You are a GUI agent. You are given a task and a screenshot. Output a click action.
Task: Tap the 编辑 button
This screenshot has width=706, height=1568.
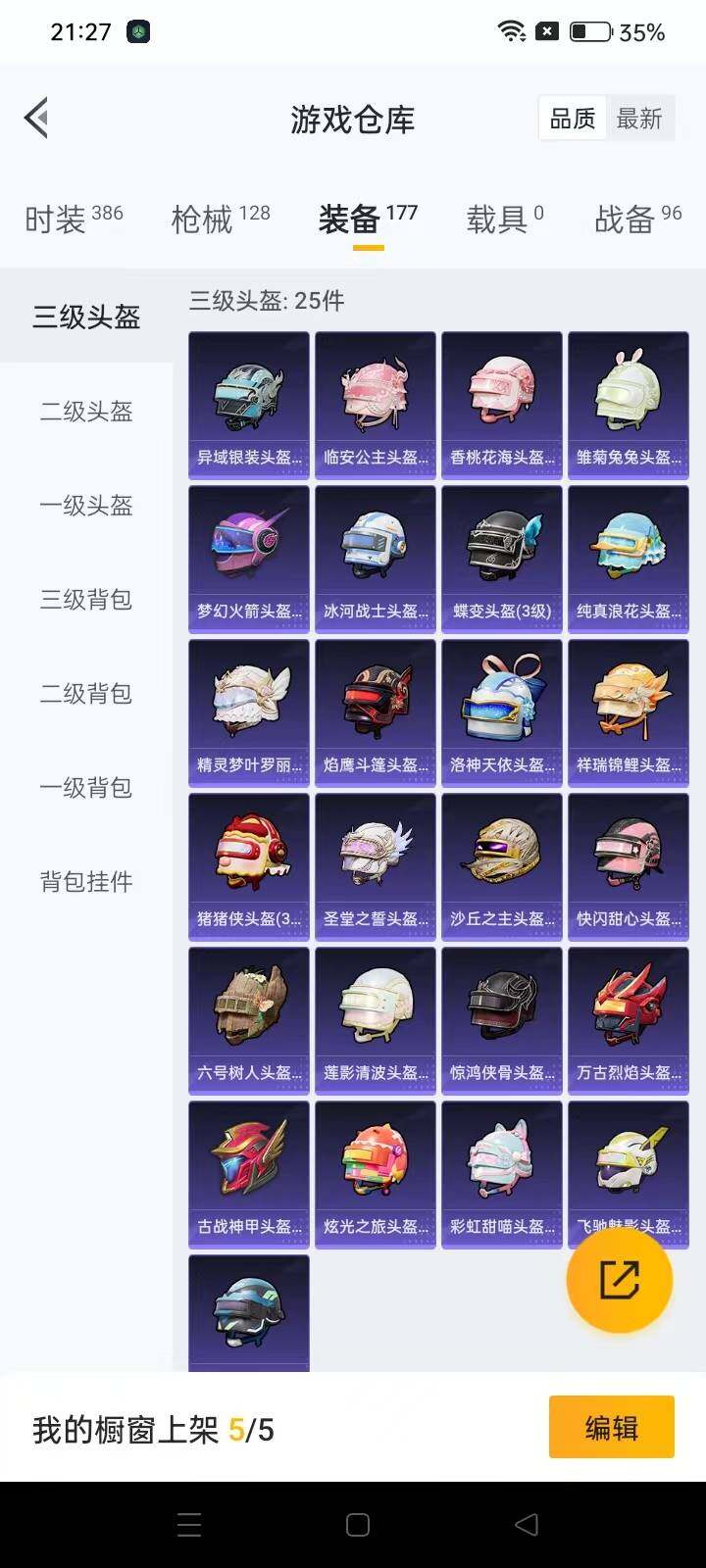(x=611, y=1427)
